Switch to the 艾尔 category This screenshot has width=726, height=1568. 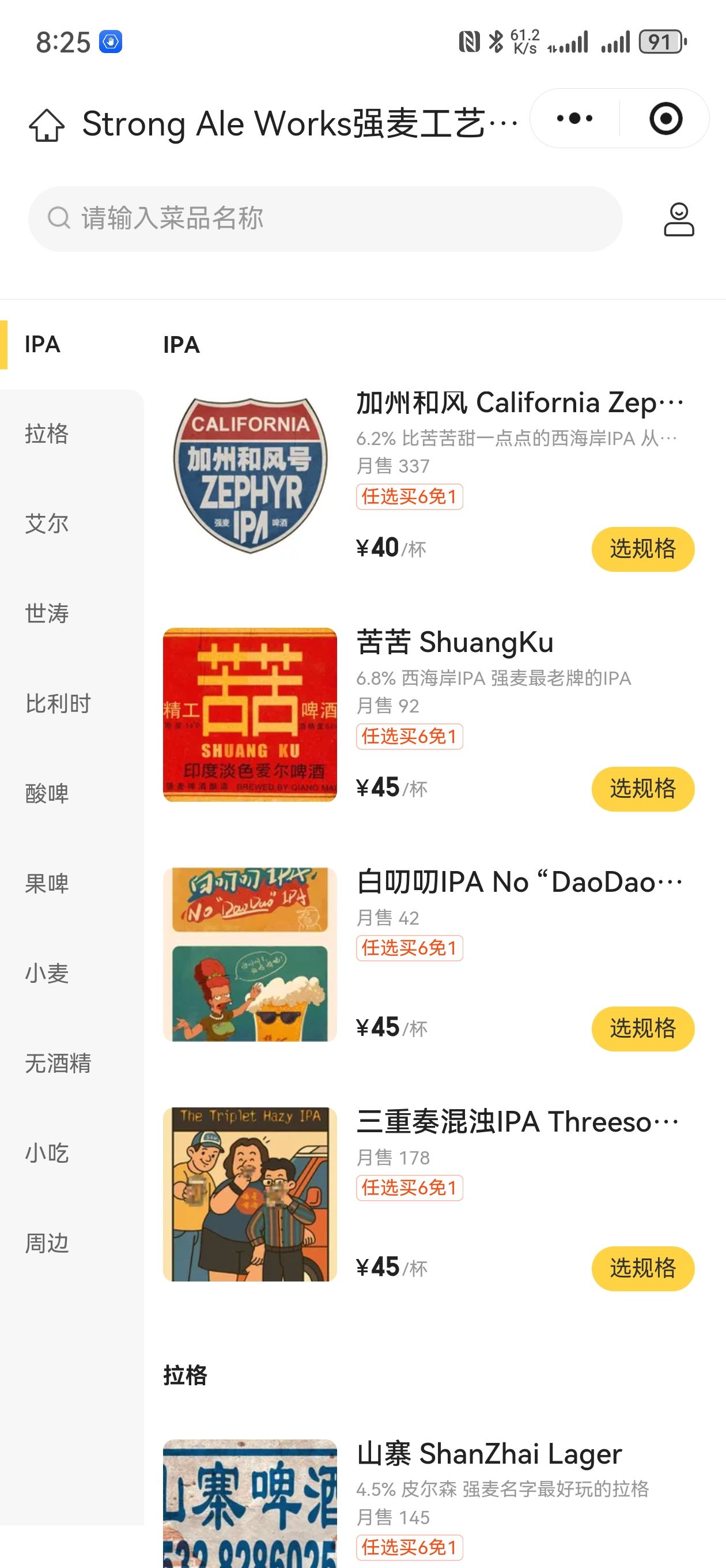click(x=47, y=523)
